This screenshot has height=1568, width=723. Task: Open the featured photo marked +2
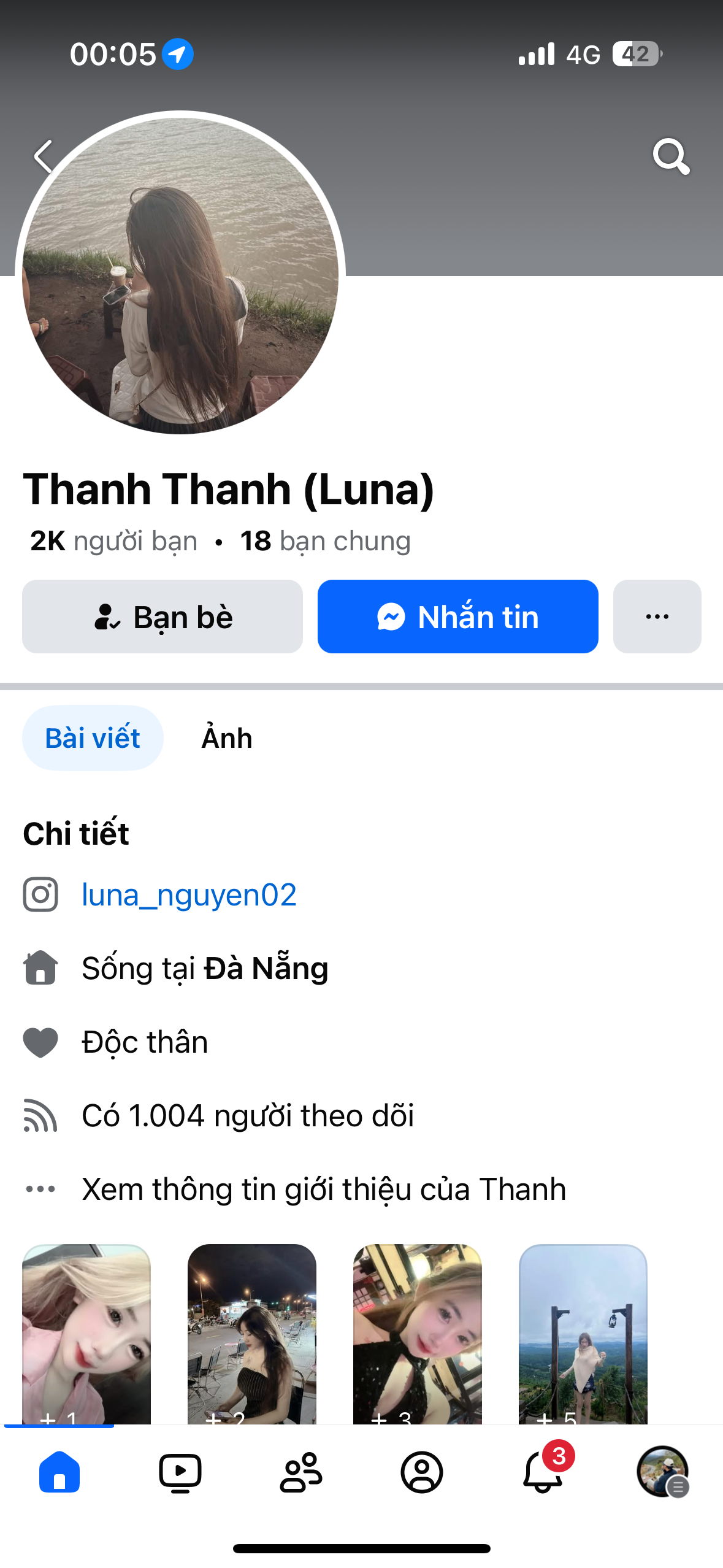(252, 1334)
